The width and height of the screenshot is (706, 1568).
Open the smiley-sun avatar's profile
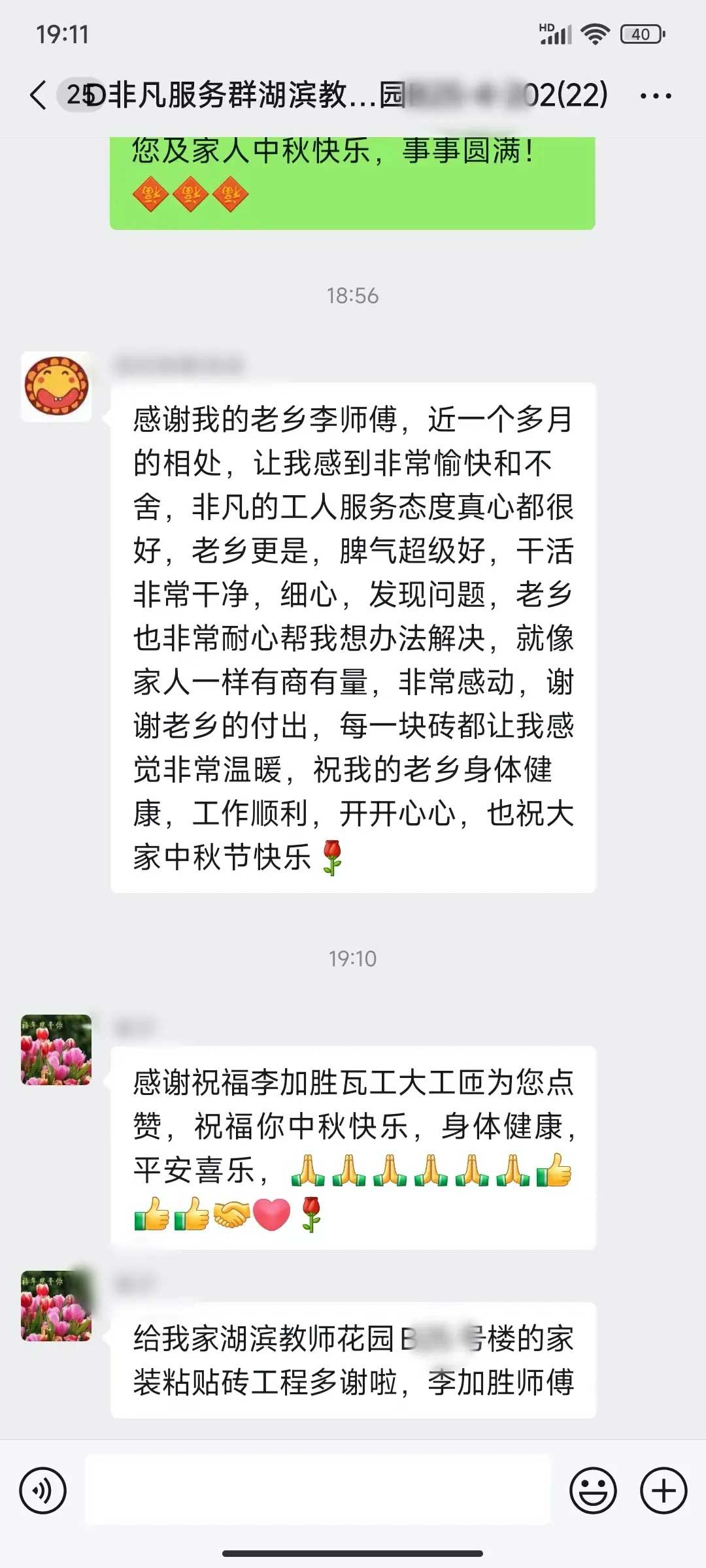point(56,386)
